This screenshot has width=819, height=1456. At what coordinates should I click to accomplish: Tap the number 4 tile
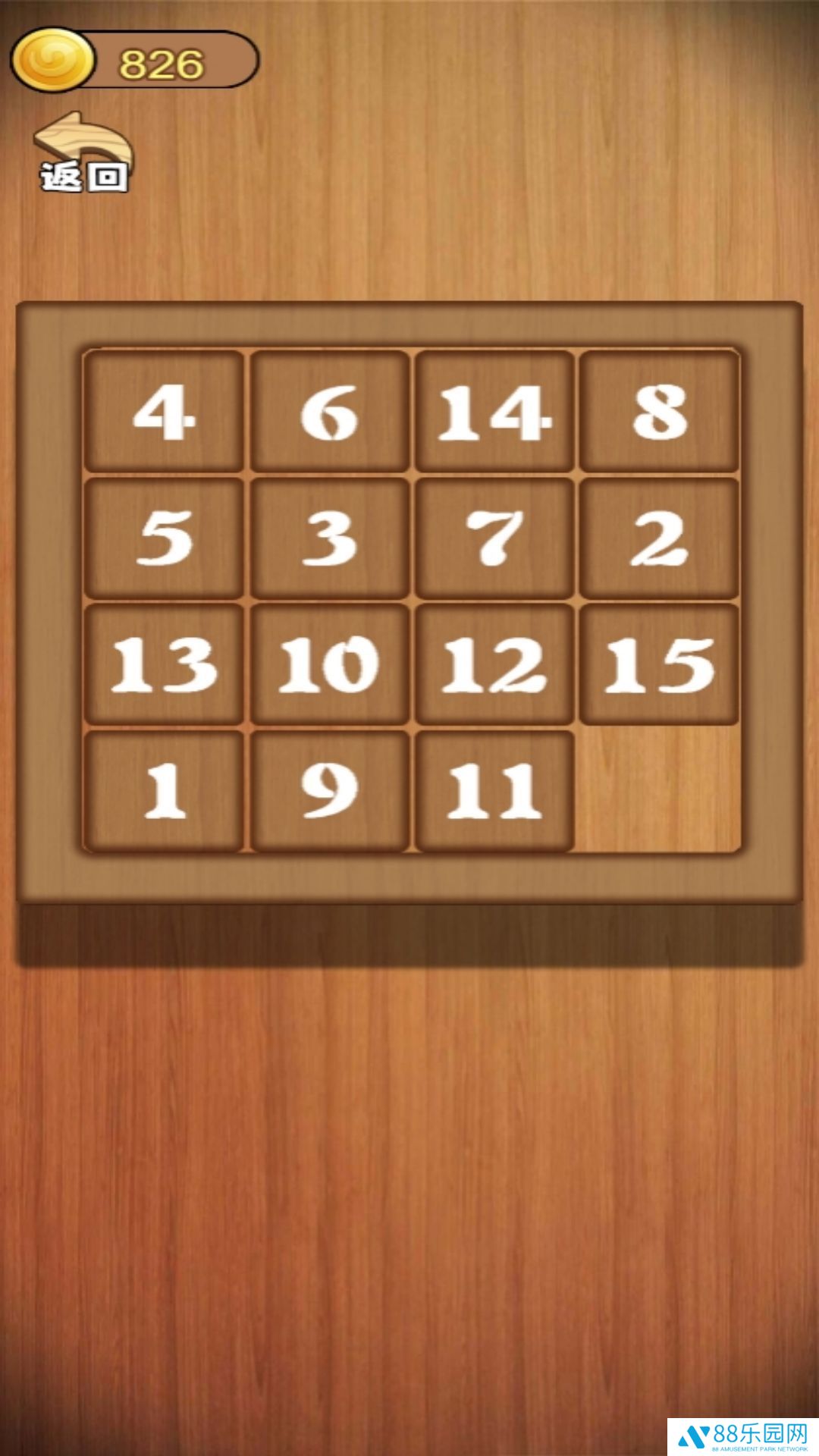(x=165, y=412)
